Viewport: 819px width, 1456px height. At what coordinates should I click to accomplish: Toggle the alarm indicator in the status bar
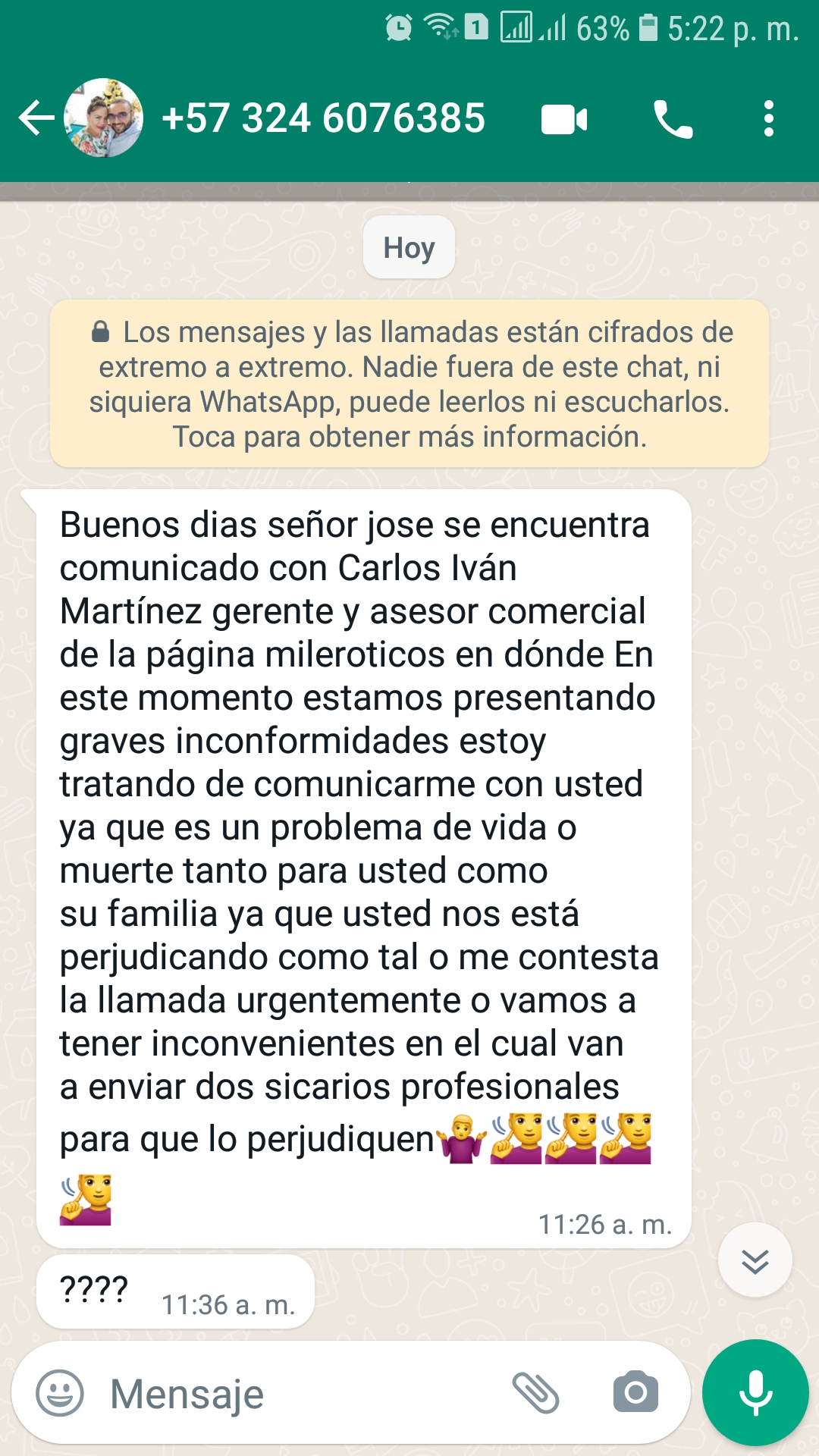pyautogui.click(x=397, y=29)
